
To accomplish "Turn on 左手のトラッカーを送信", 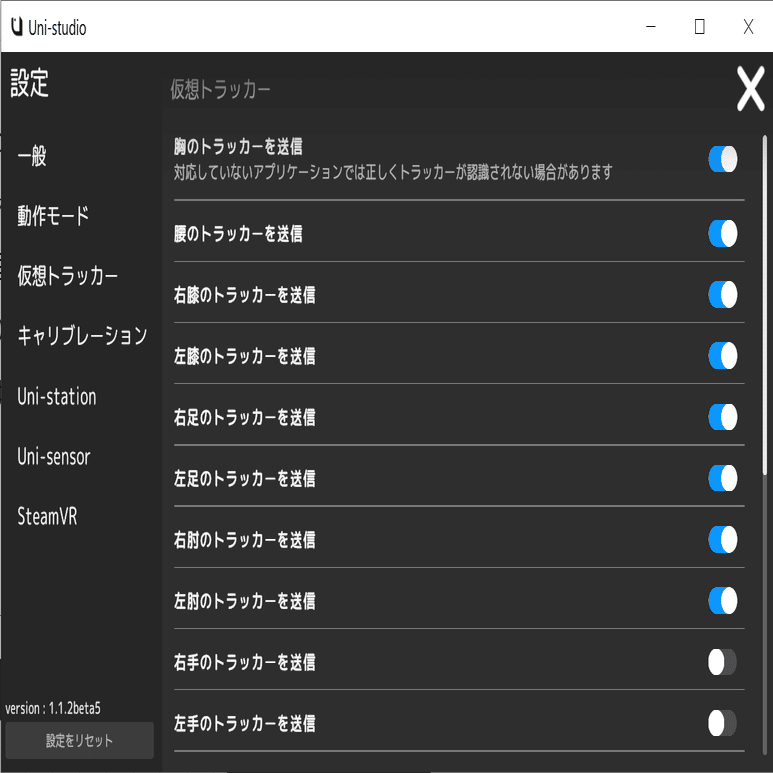I will [722, 723].
